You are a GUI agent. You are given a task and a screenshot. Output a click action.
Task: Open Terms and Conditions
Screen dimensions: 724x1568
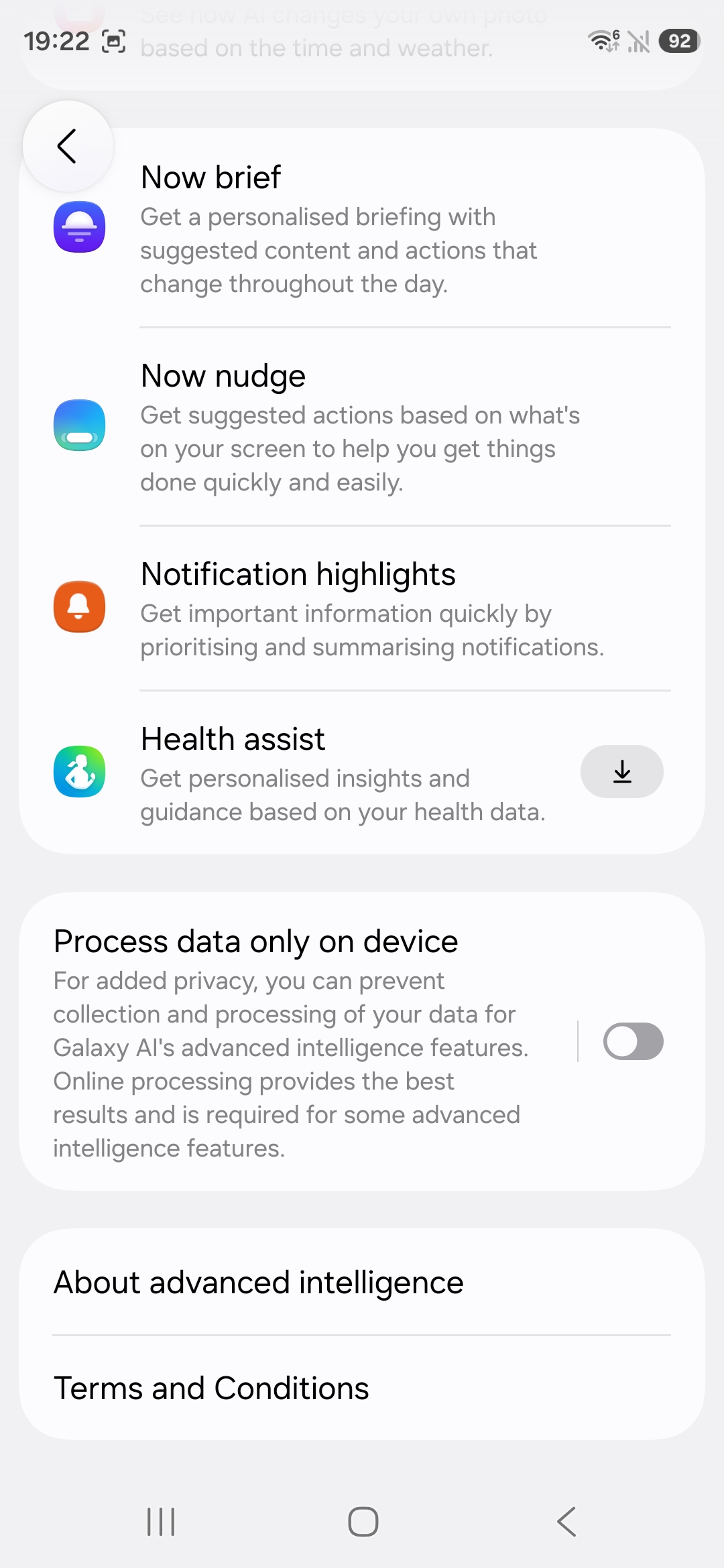pyautogui.click(x=362, y=1388)
